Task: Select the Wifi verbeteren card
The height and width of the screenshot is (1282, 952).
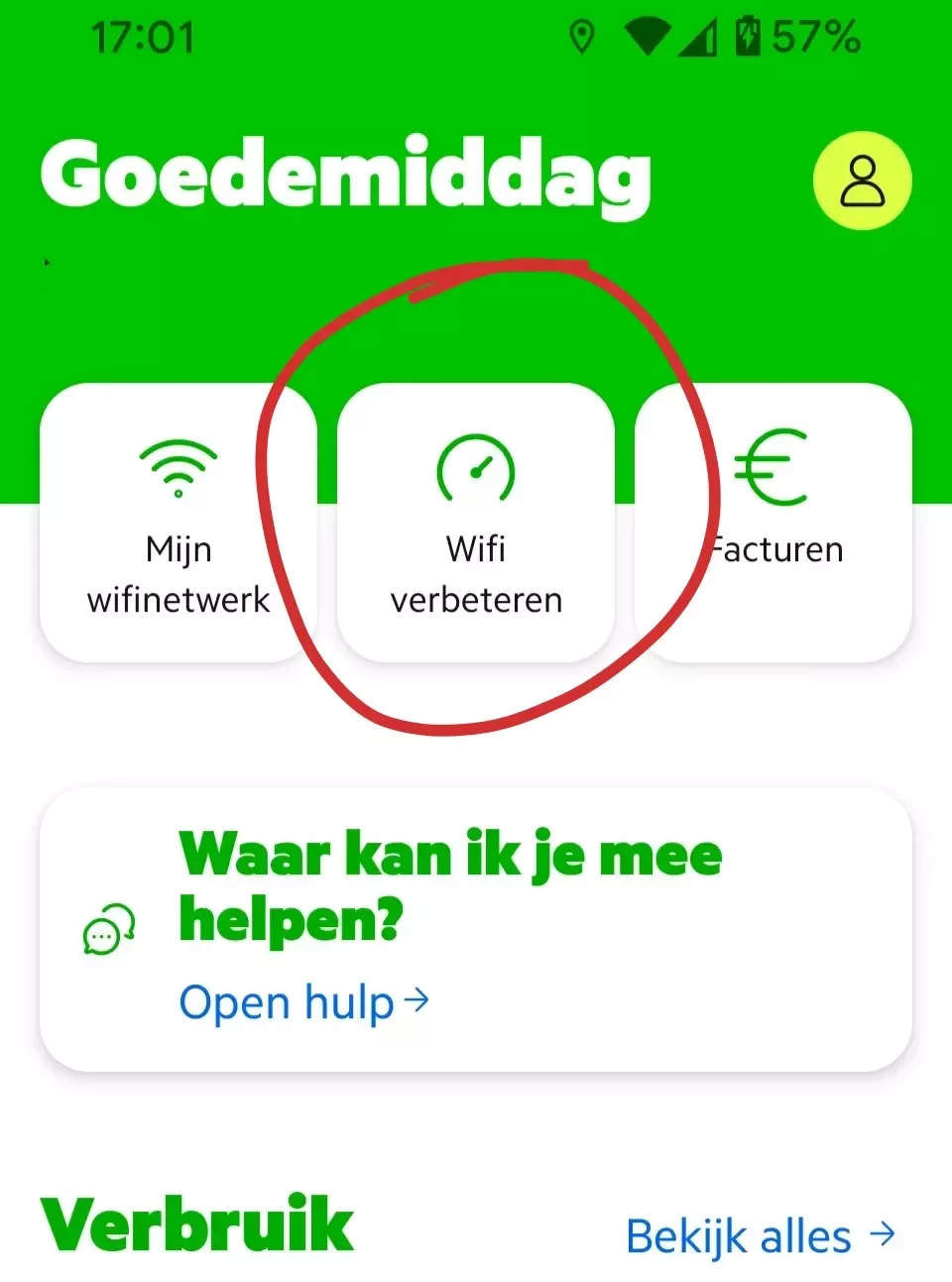Action: [476, 523]
